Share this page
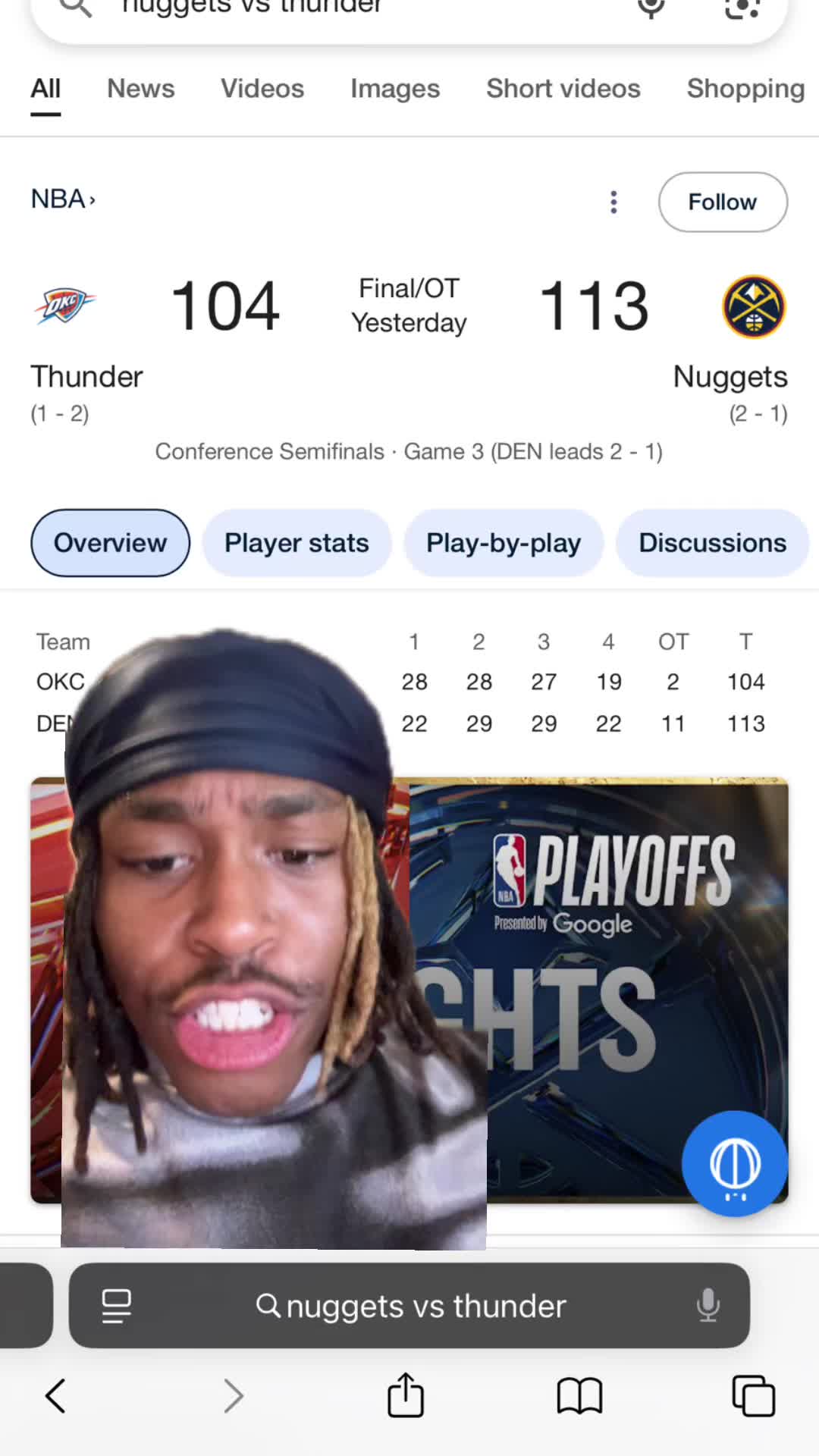The image size is (819, 1456). [405, 1395]
